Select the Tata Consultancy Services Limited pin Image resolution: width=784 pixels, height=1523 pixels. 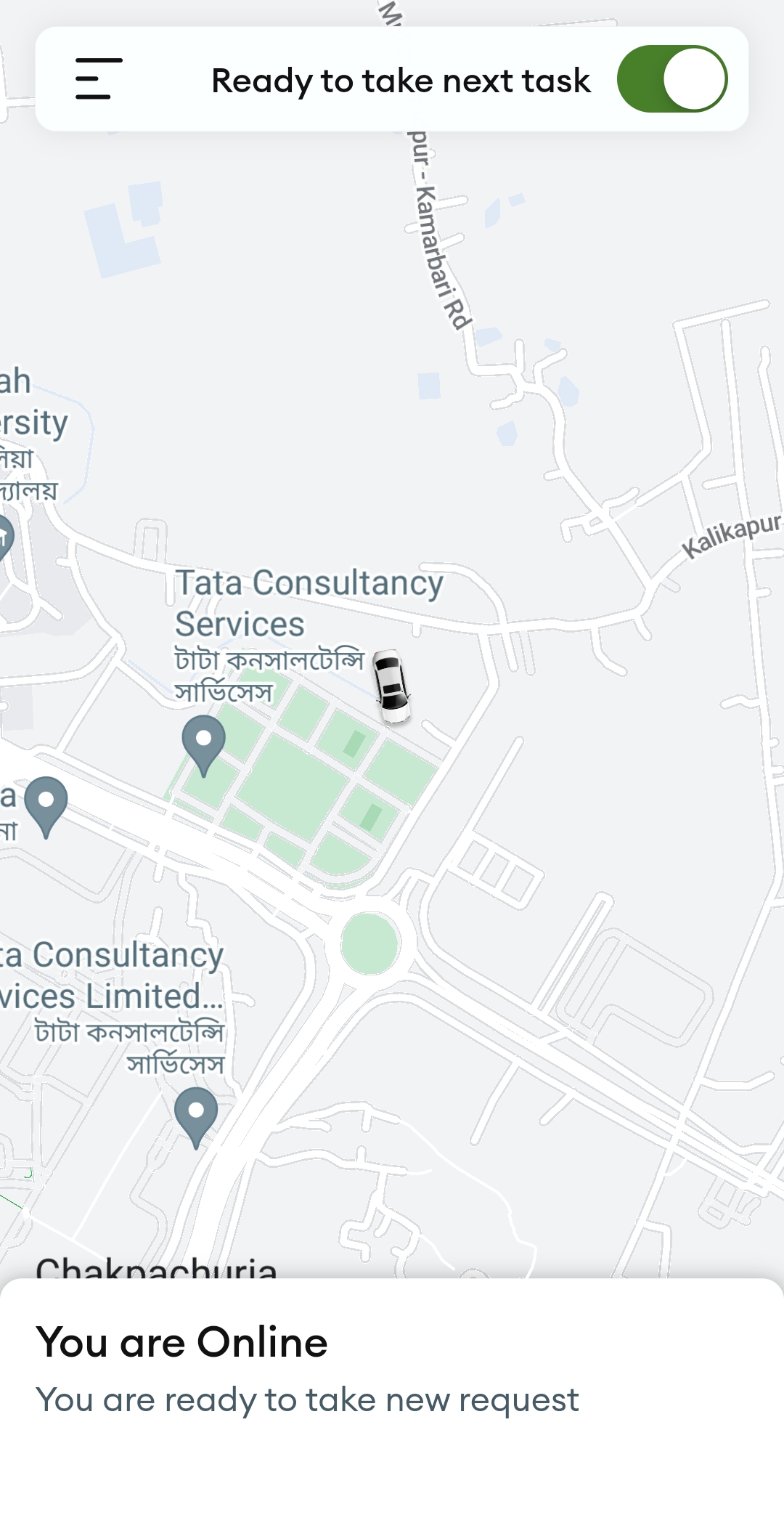click(x=196, y=1114)
